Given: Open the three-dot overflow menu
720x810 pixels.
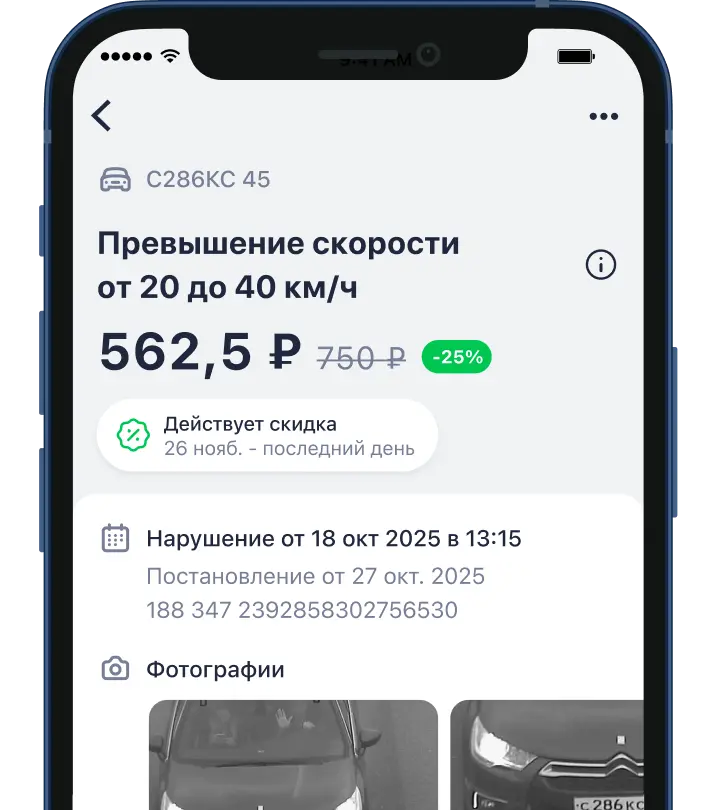Looking at the screenshot, I should (603, 117).
